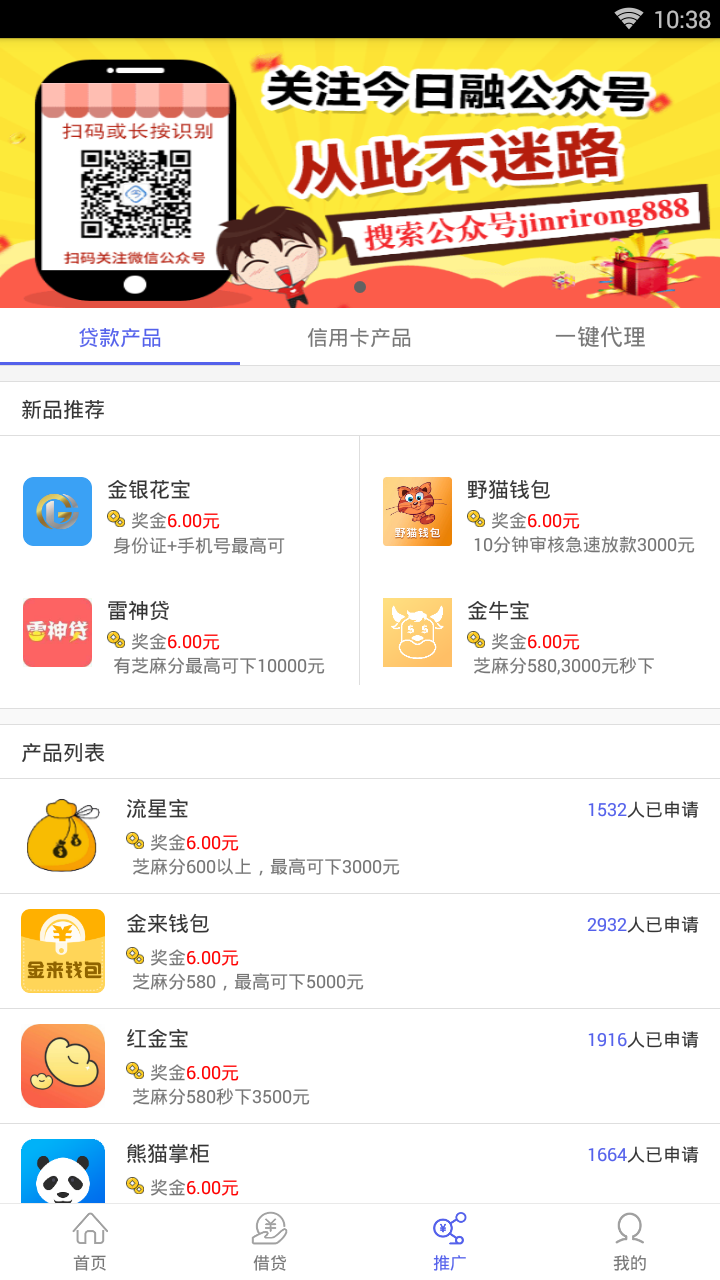This screenshot has width=720, height=1280.
Task: View details for 金来钱包
Action: [x=360, y=951]
